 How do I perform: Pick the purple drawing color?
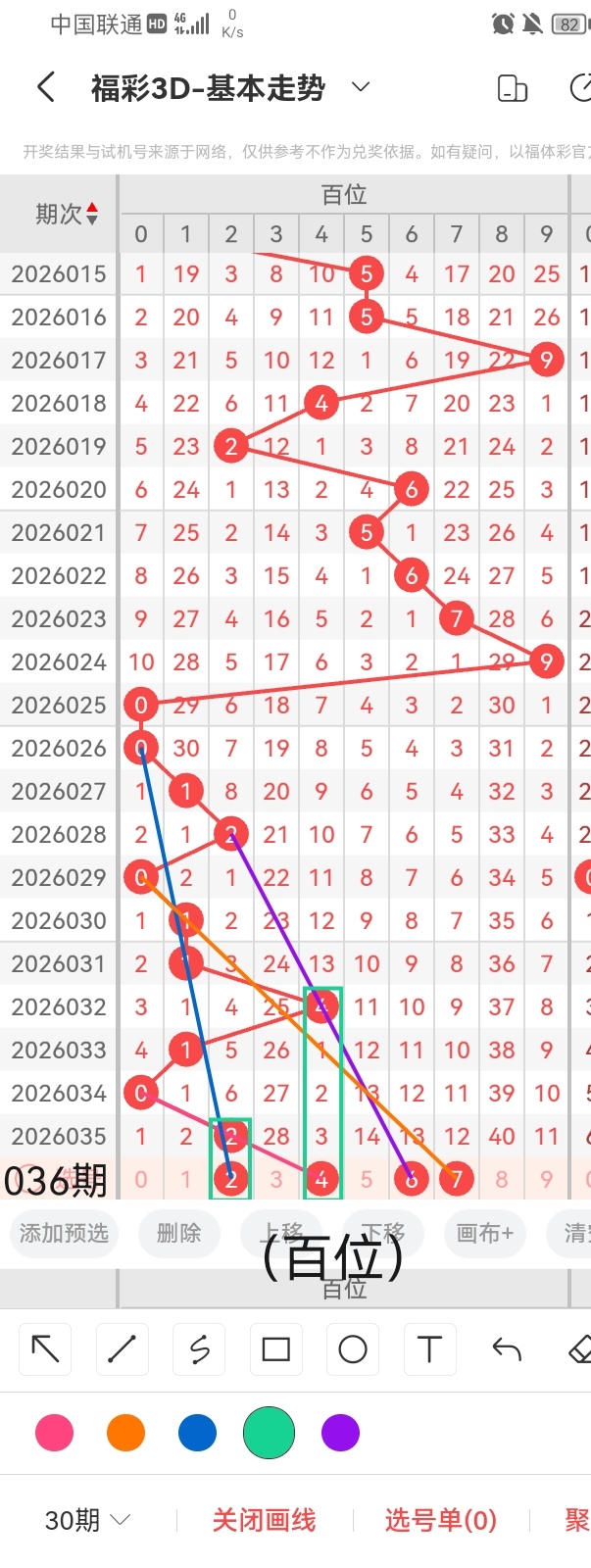(x=340, y=1433)
